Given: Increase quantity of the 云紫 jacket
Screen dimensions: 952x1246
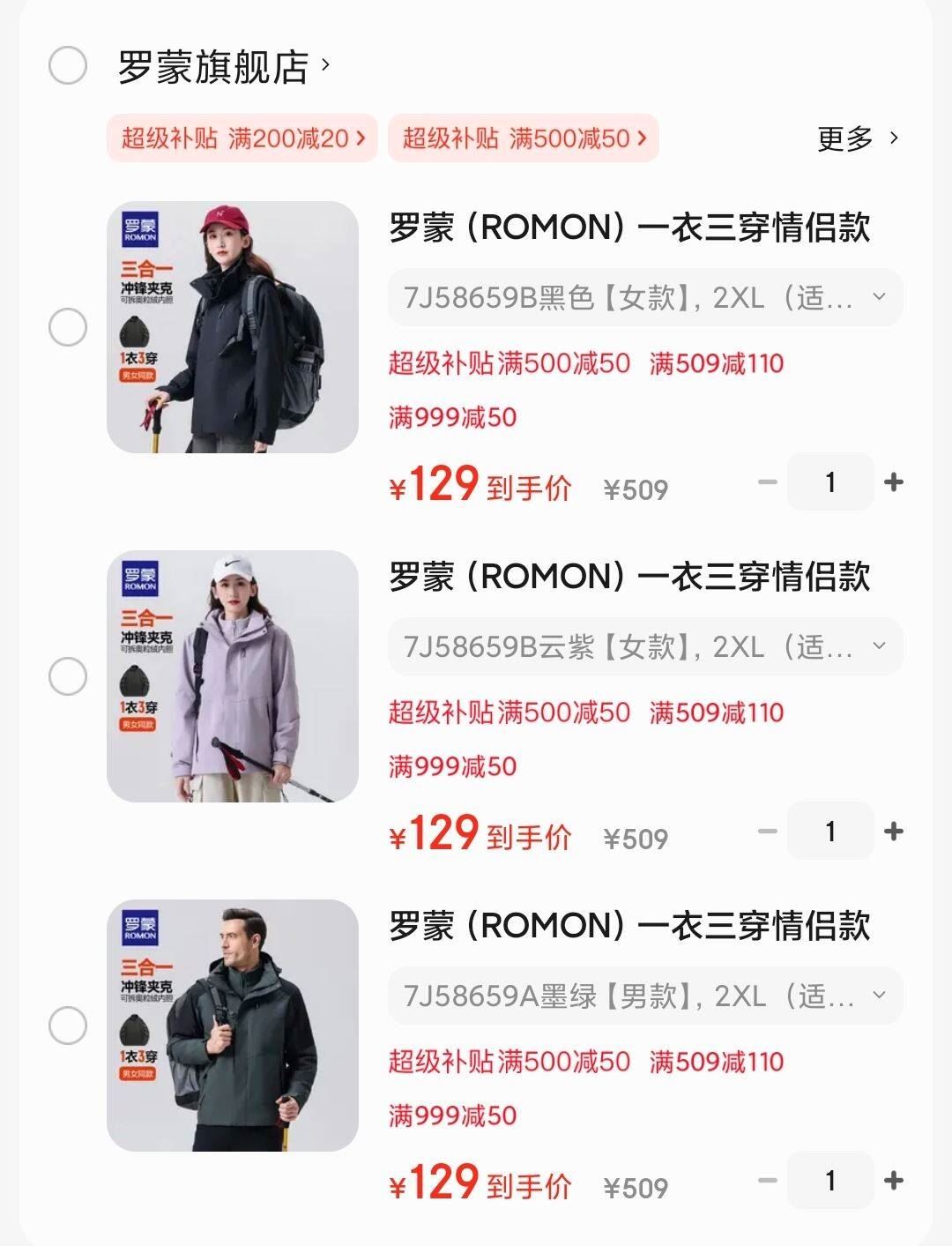Looking at the screenshot, I should pyautogui.click(x=894, y=832).
